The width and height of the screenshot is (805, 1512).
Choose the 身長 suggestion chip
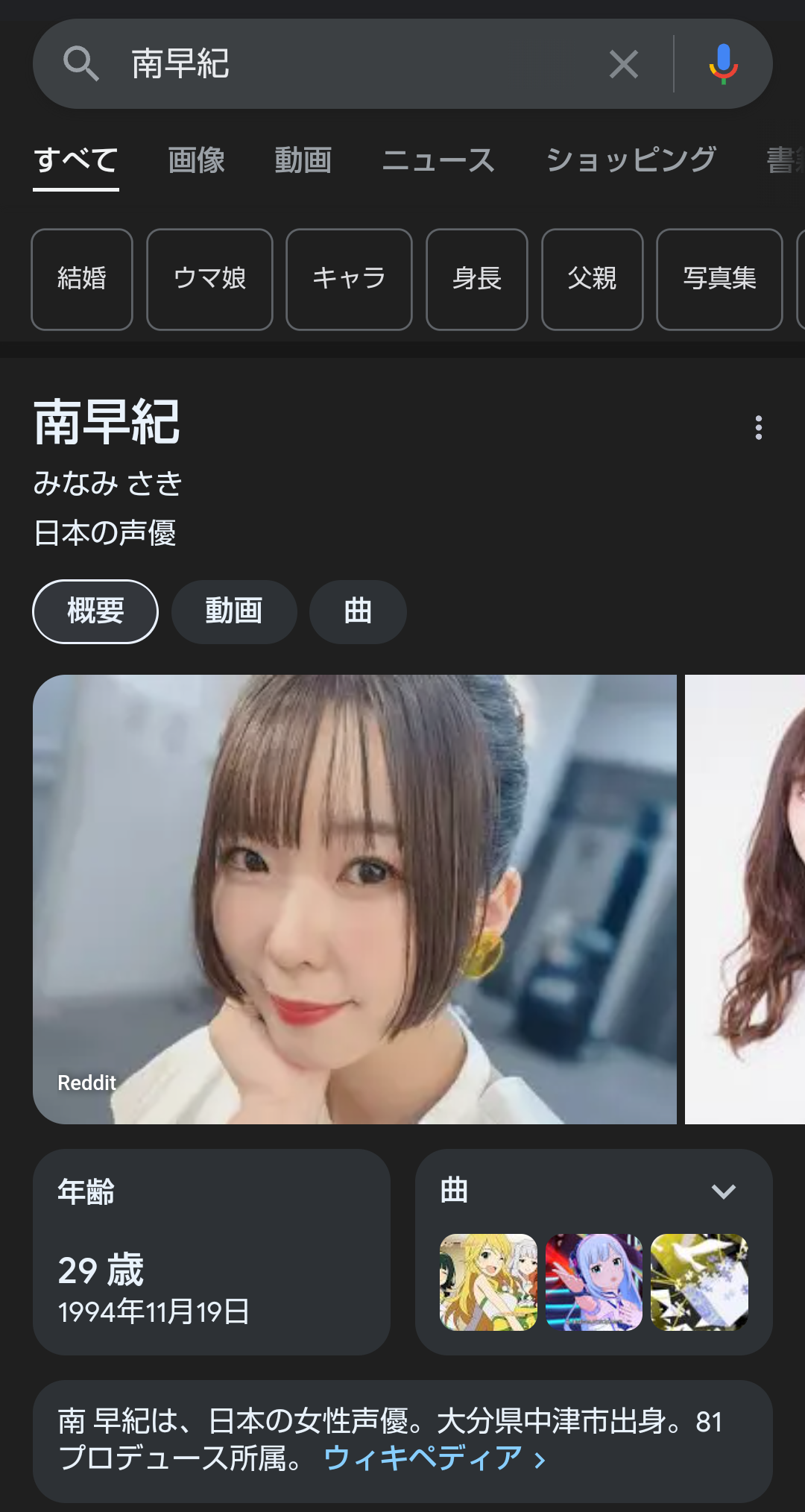click(477, 279)
